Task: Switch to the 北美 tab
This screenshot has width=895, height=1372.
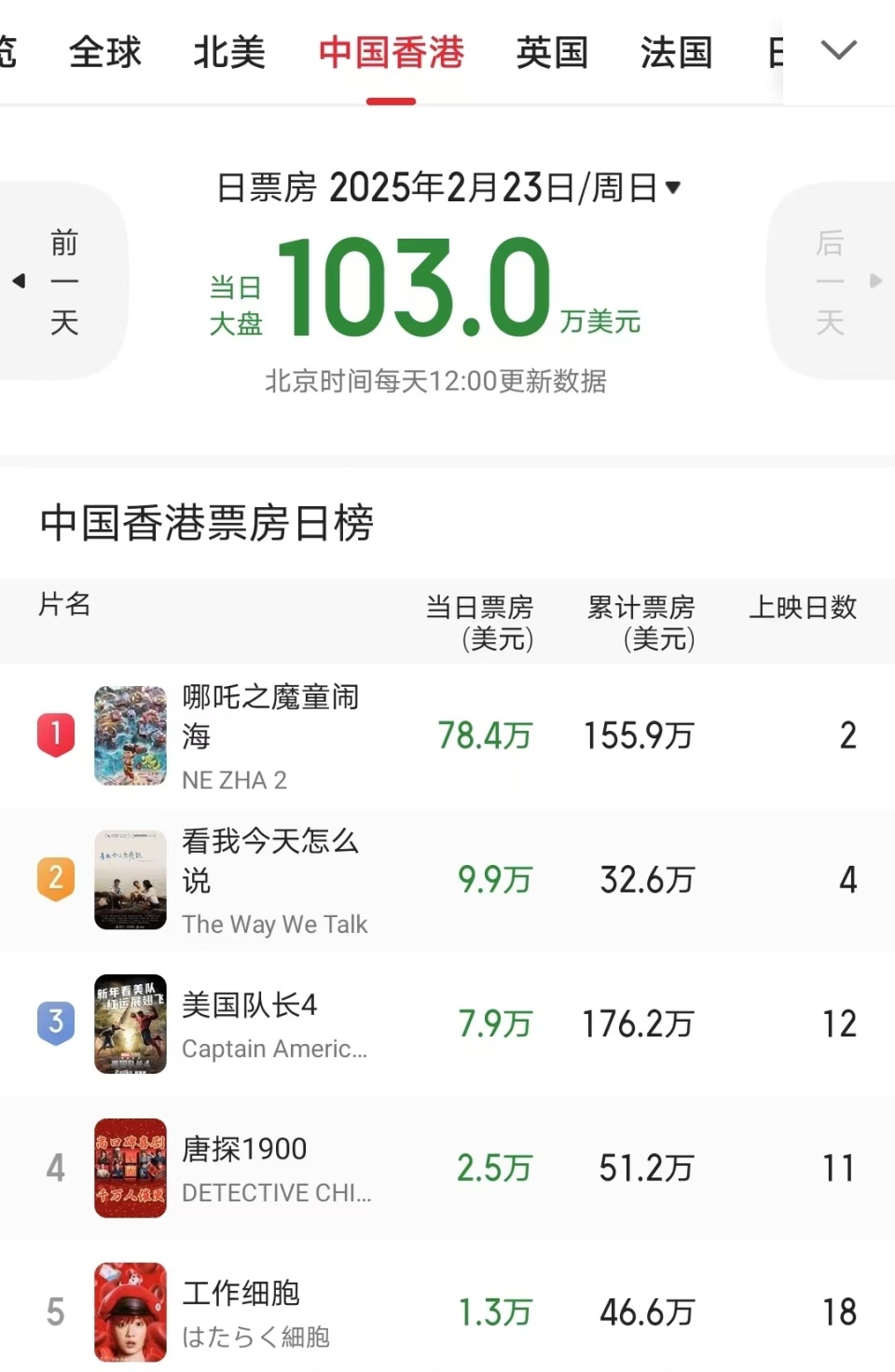Action: point(228,53)
